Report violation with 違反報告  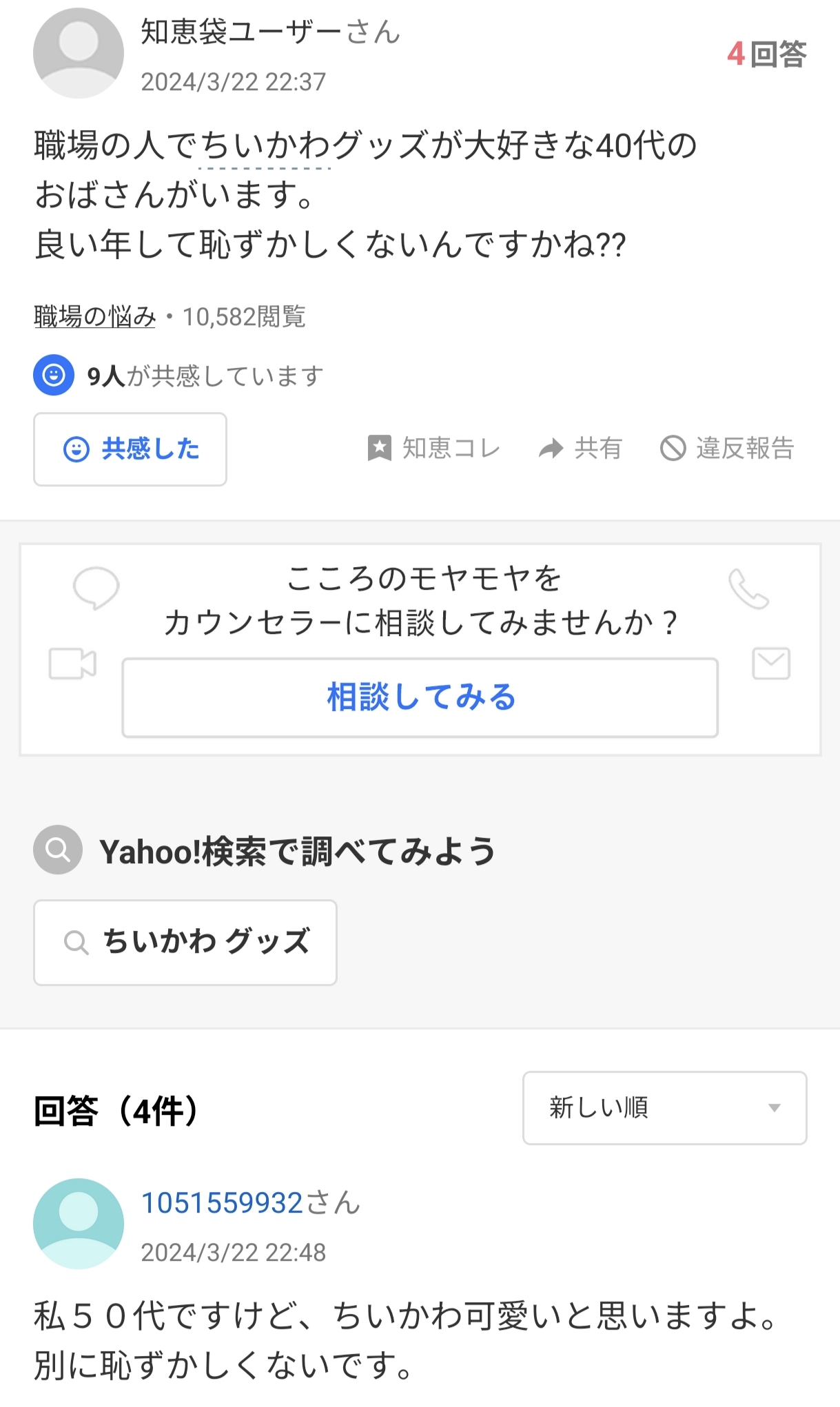coord(727,449)
